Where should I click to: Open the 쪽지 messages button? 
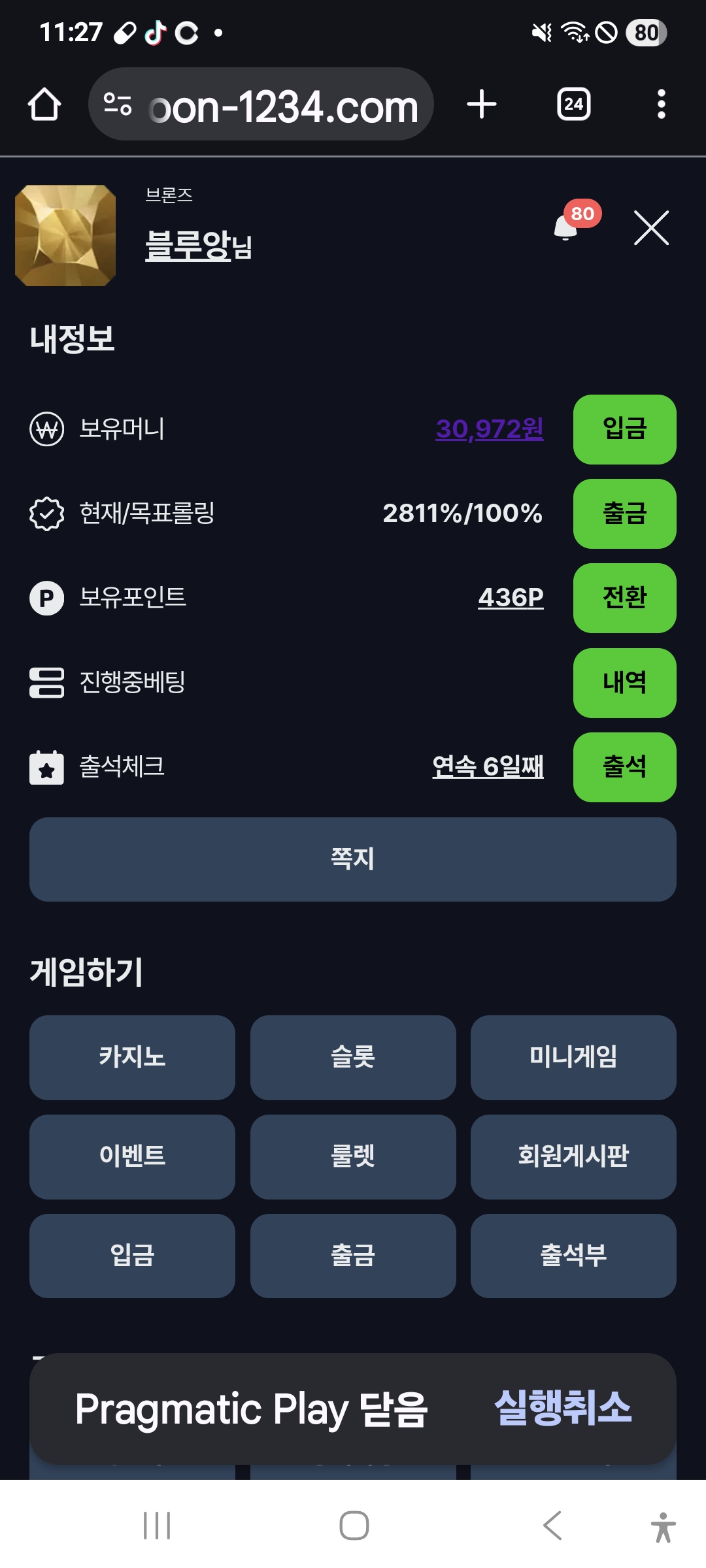point(353,859)
